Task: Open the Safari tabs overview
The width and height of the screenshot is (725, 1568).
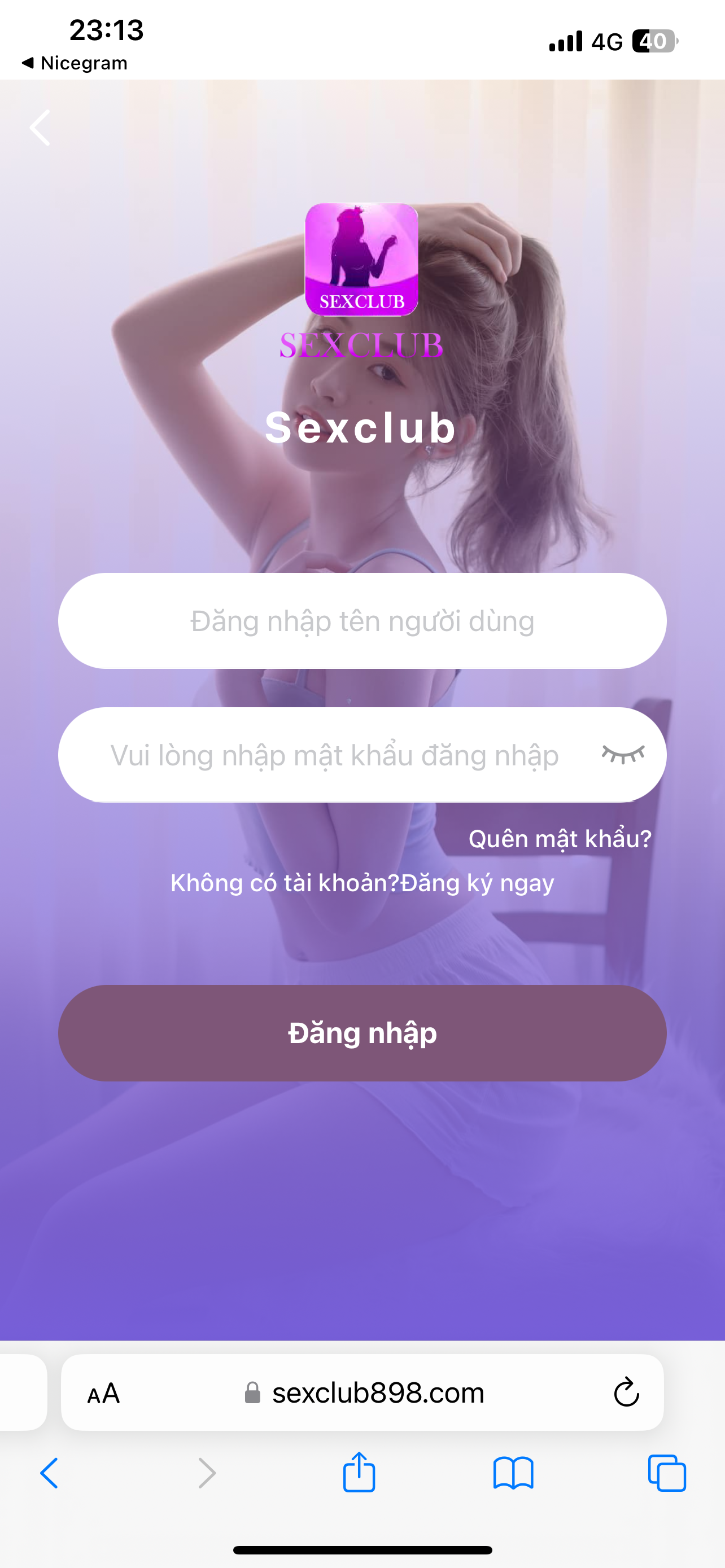Action: point(667,1473)
